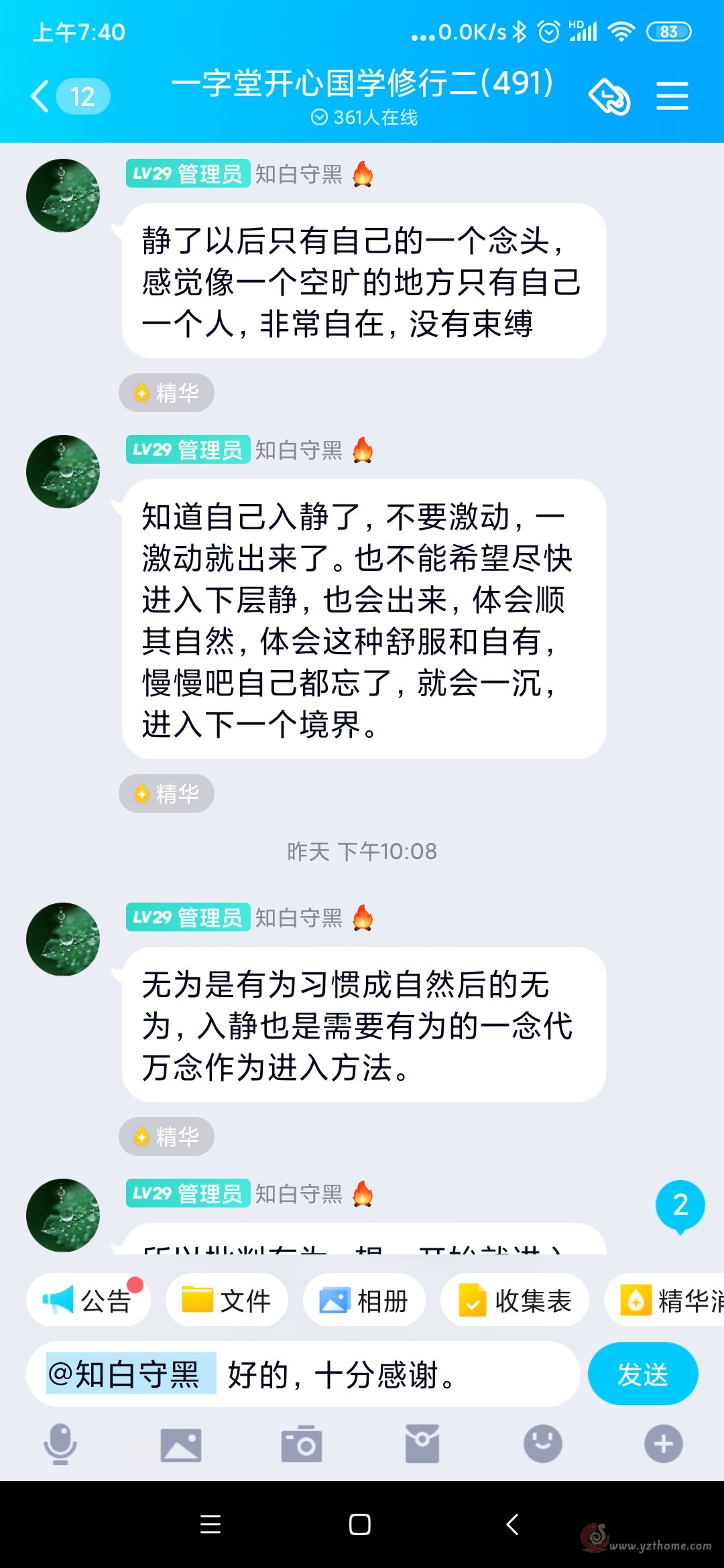Open the avatar of the first 知白守黑 message

[63, 196]
